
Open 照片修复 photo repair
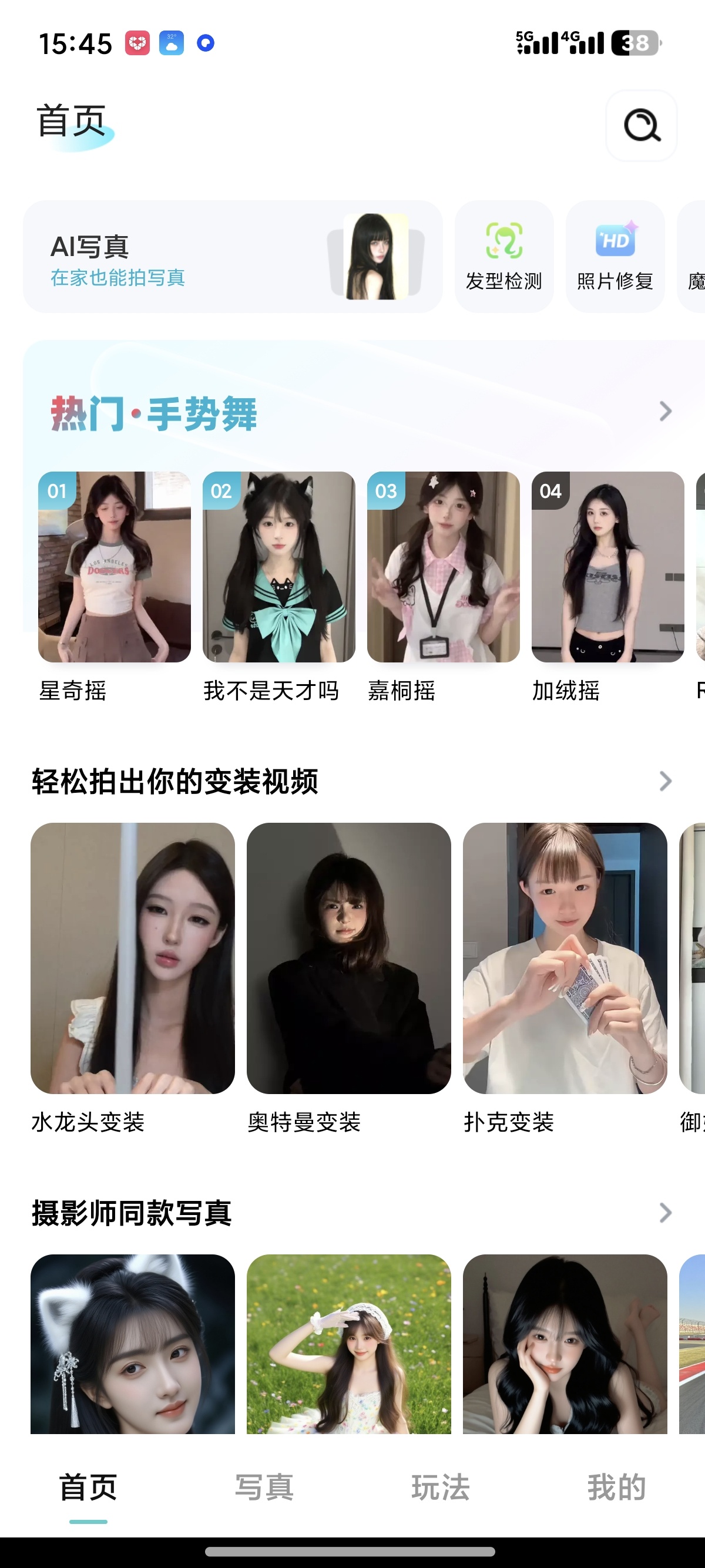[x=615, y=257]
